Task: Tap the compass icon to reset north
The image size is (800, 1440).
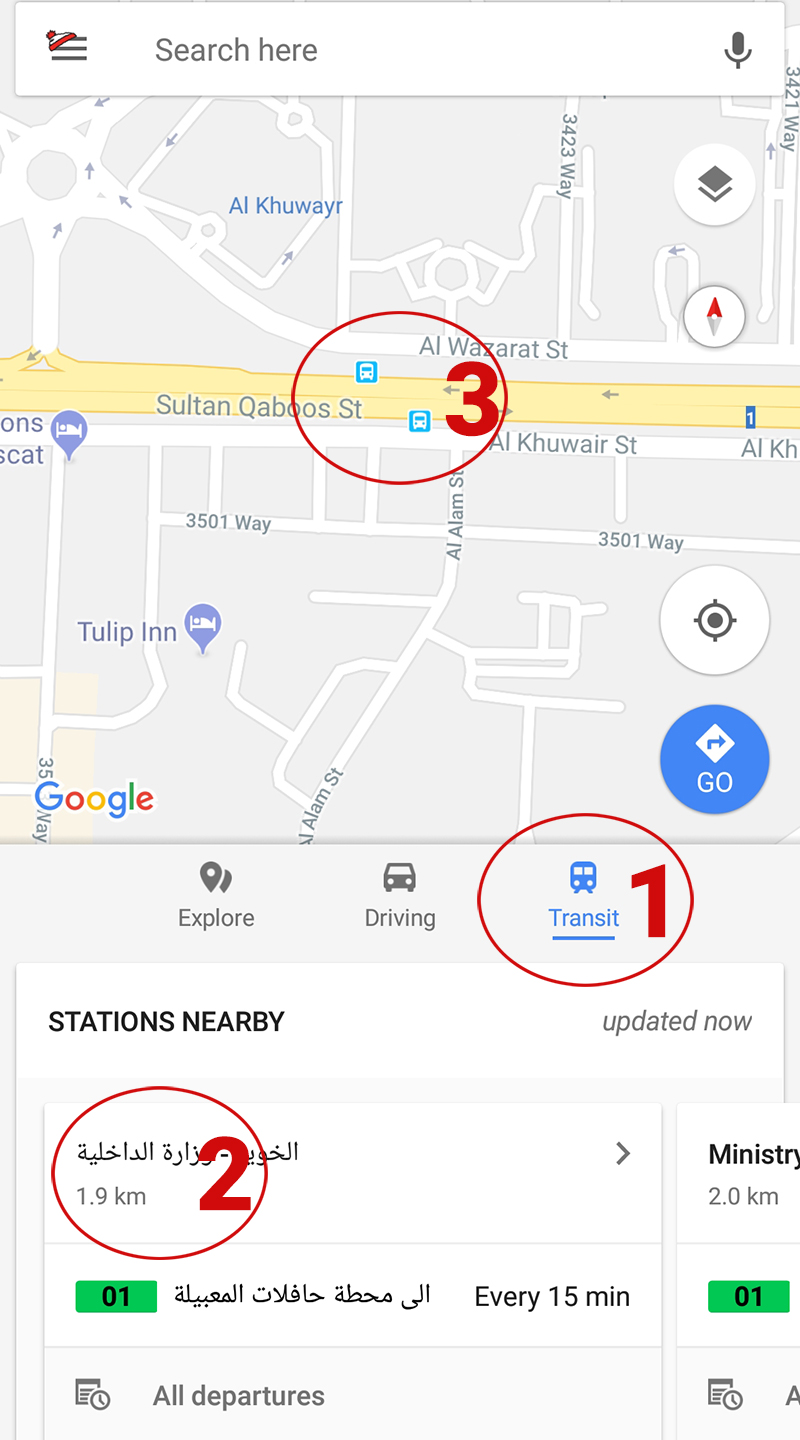Action: (x=714, y=317)
